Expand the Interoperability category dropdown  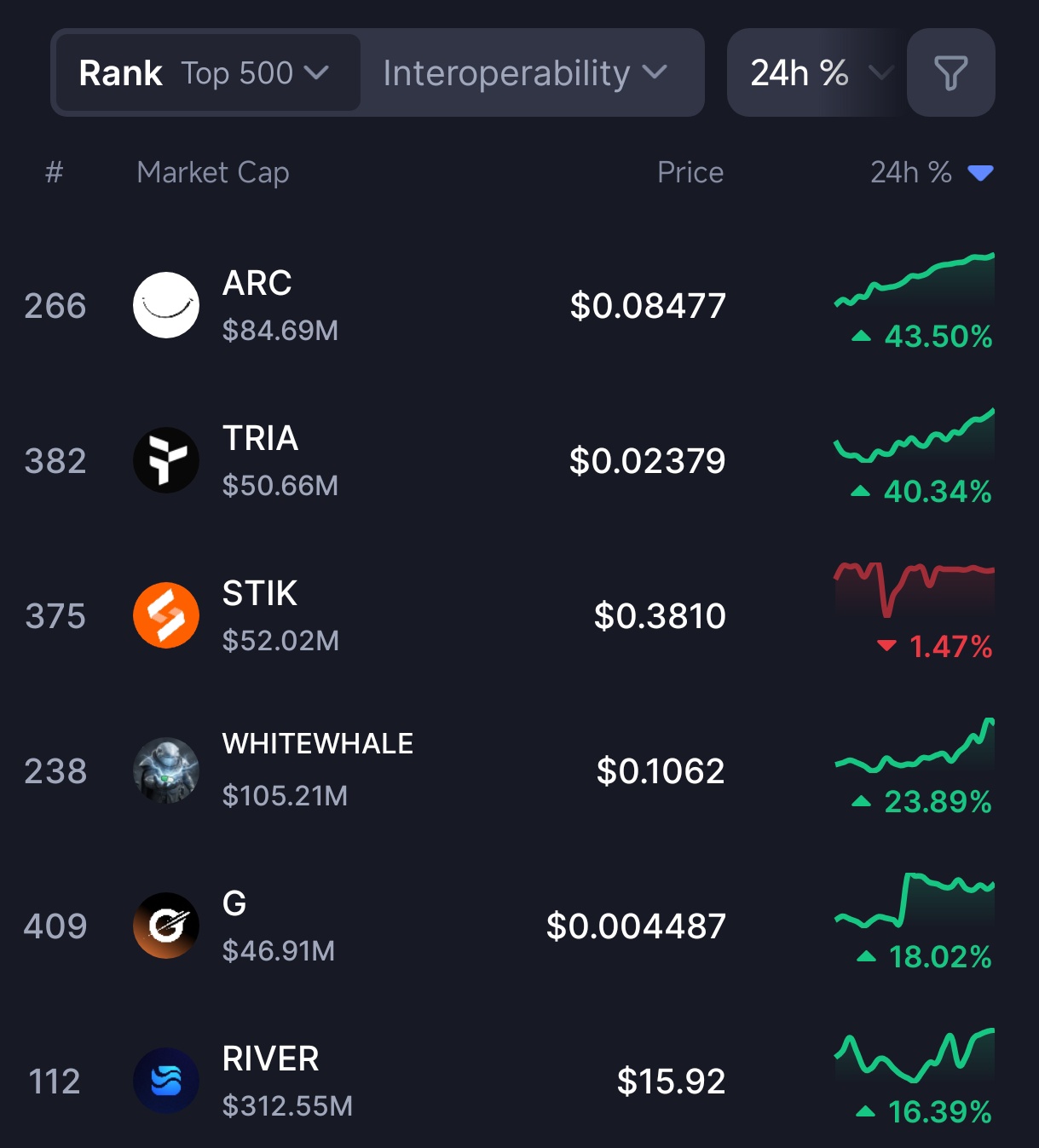[524, 73]
